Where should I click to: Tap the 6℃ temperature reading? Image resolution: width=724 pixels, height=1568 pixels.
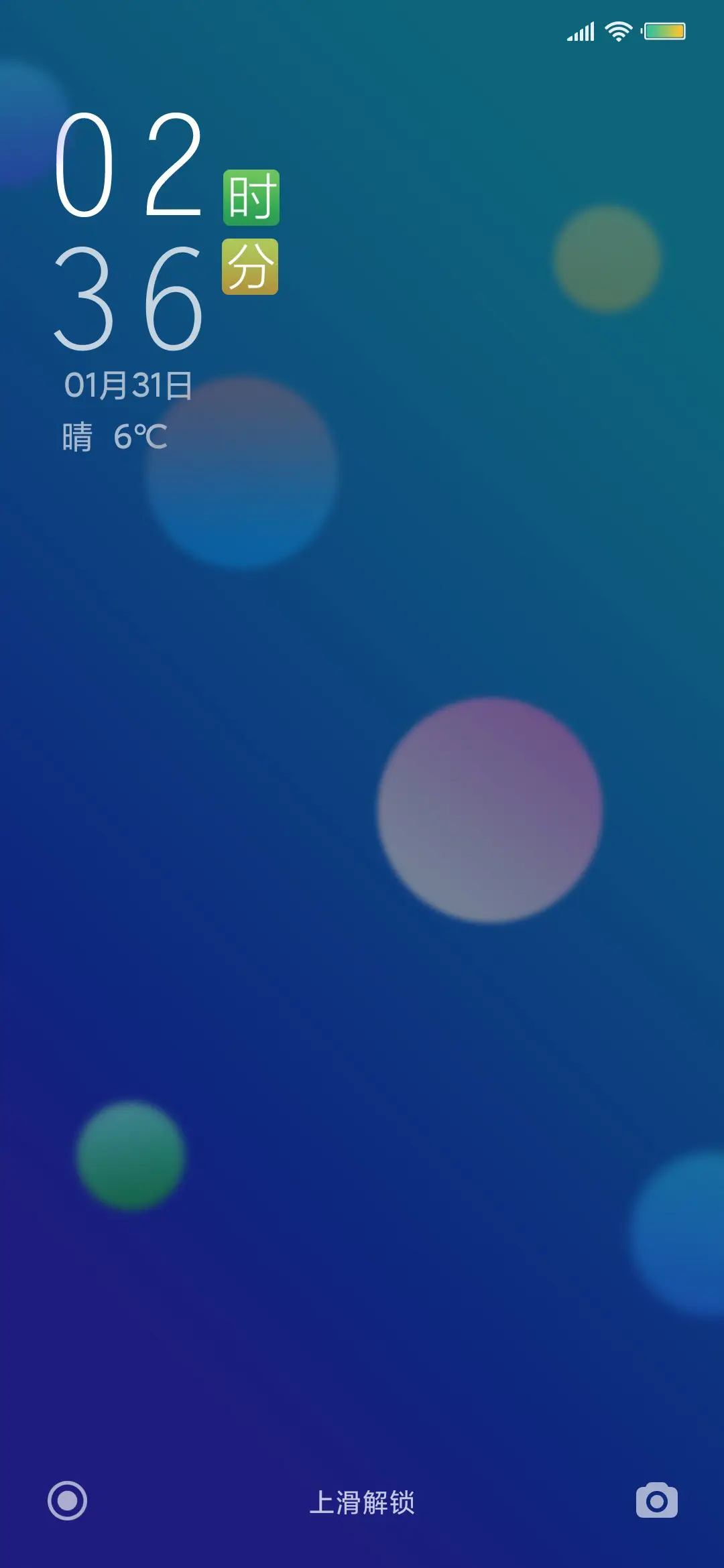point(141,436)
